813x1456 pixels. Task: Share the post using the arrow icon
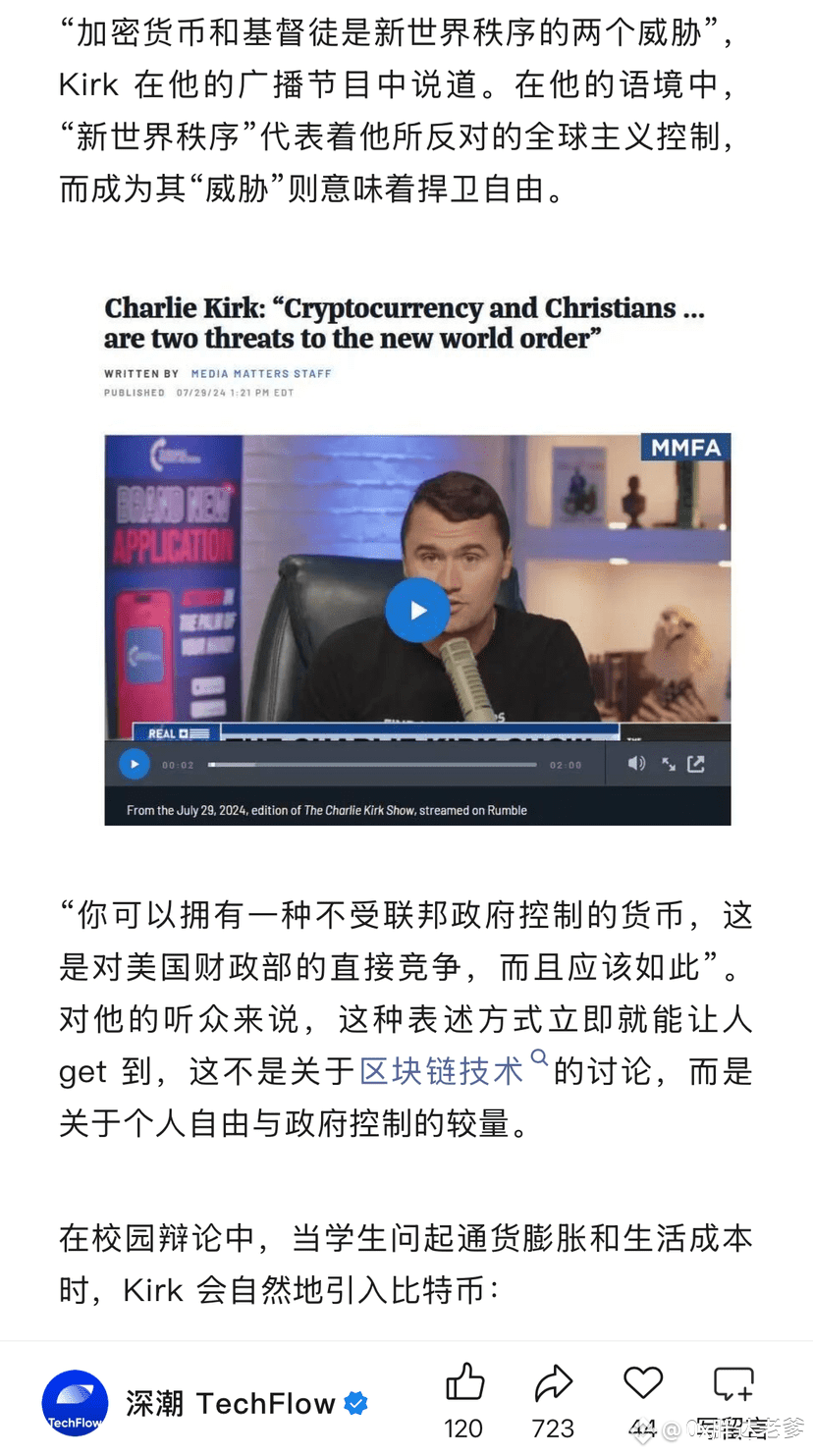(x=553, y=1383)
